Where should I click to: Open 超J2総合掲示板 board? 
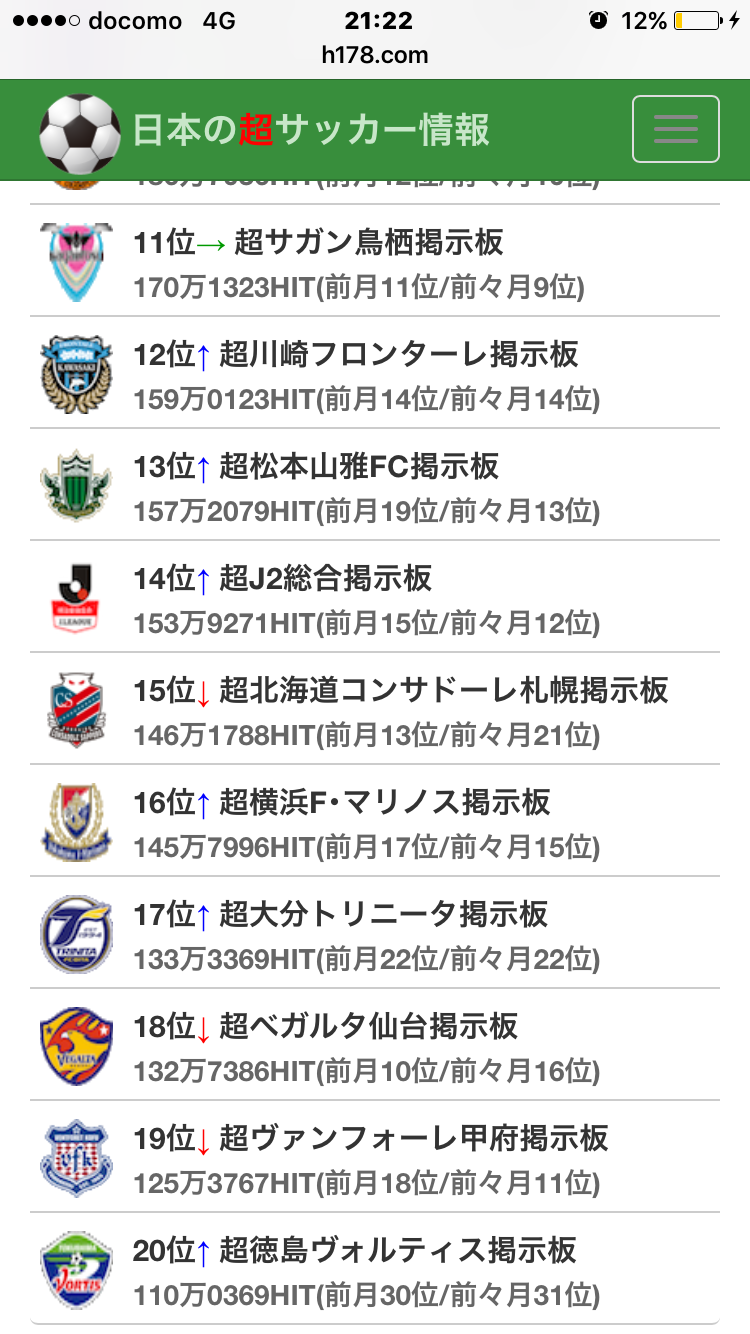(x=325, y=579)
